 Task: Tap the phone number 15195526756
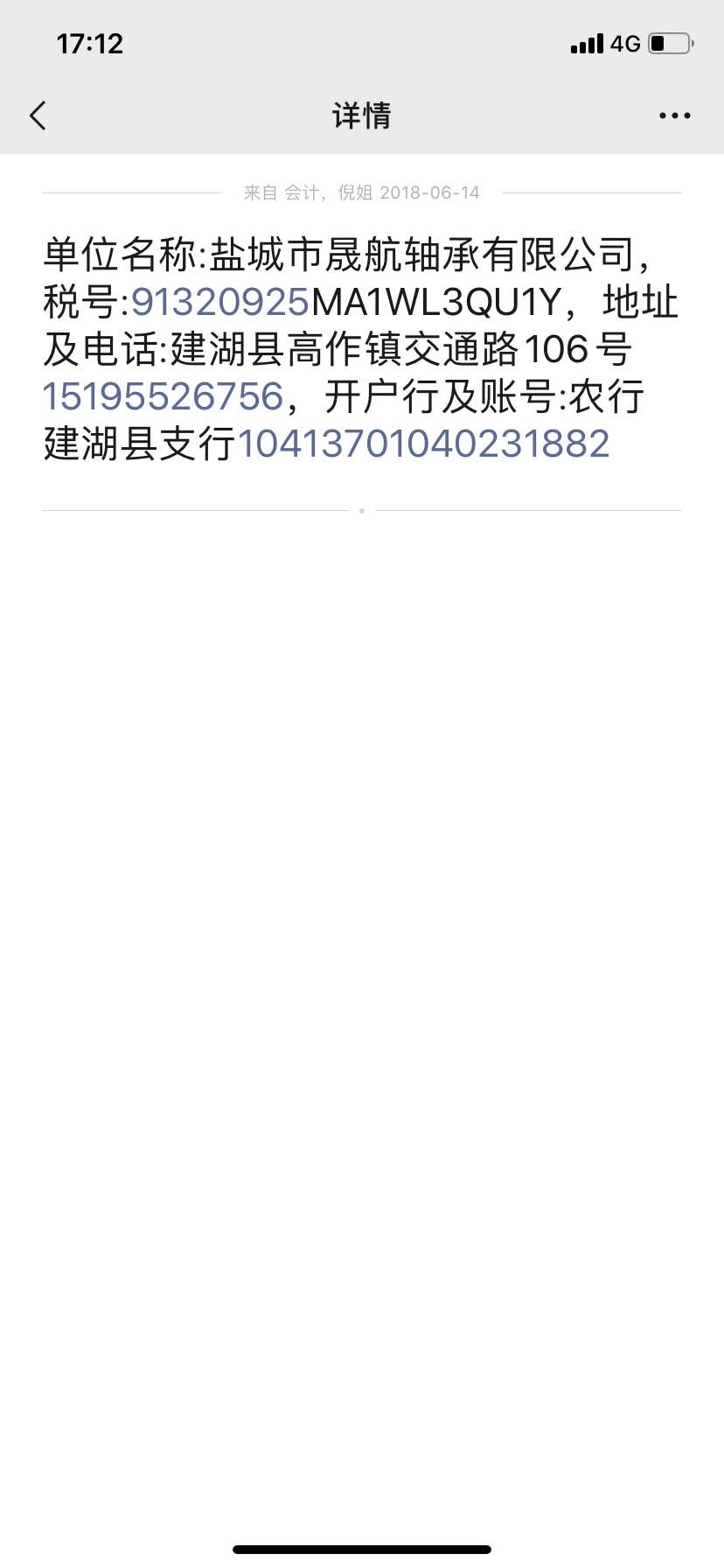(x=163, y=396)
